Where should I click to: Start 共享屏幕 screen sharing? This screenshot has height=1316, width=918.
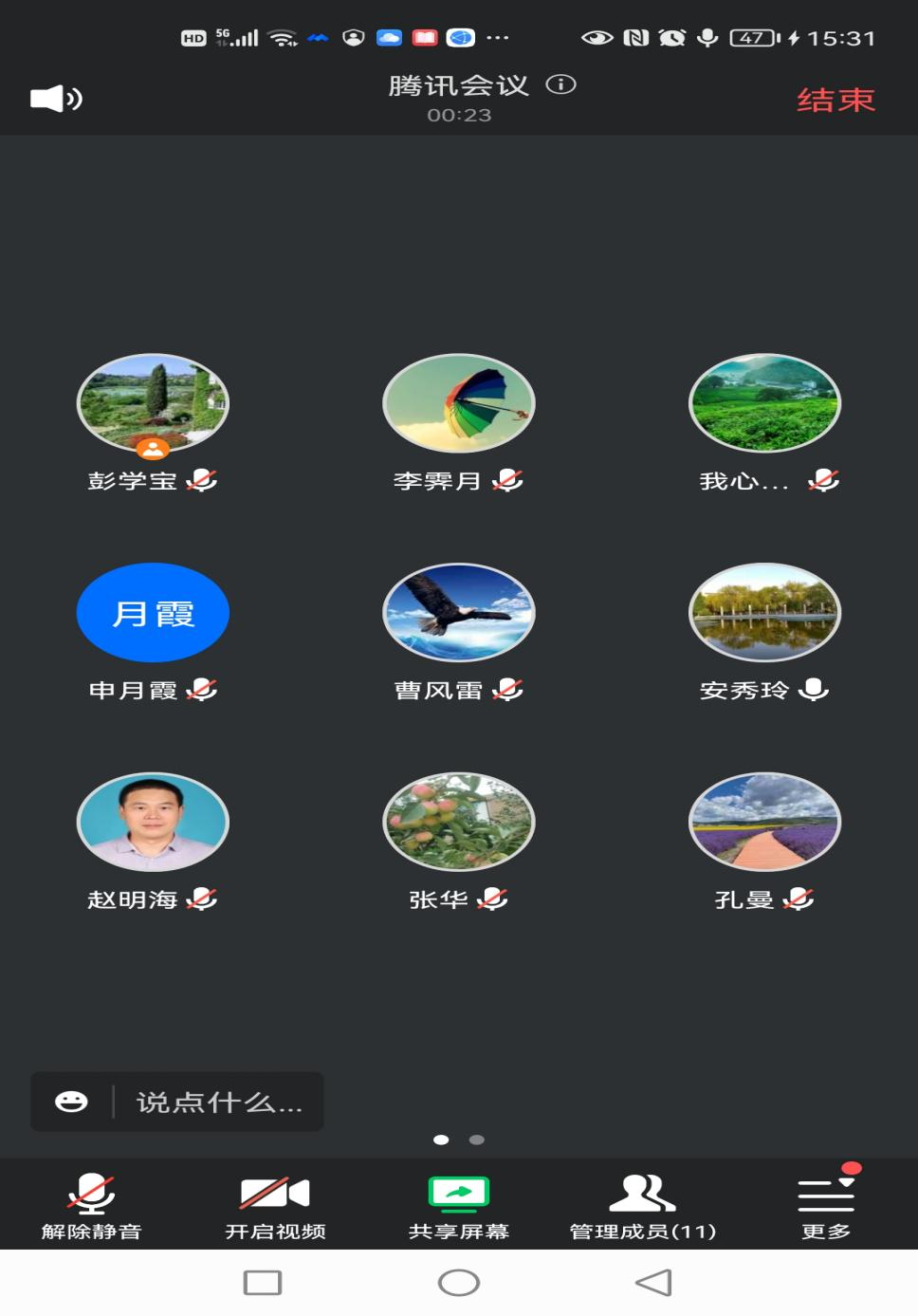click(459, 1205)
